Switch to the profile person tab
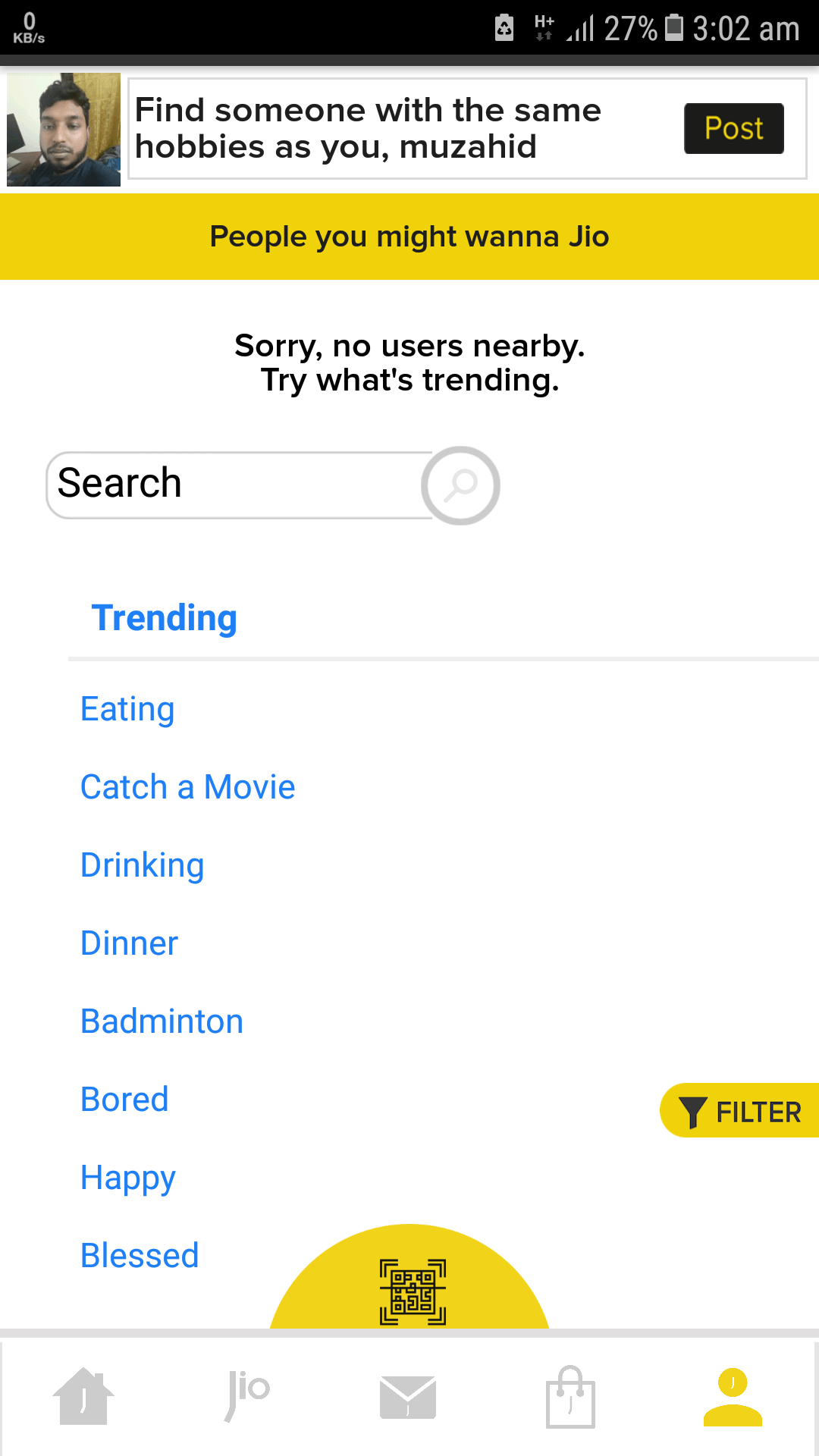 tap(733, 1397)
